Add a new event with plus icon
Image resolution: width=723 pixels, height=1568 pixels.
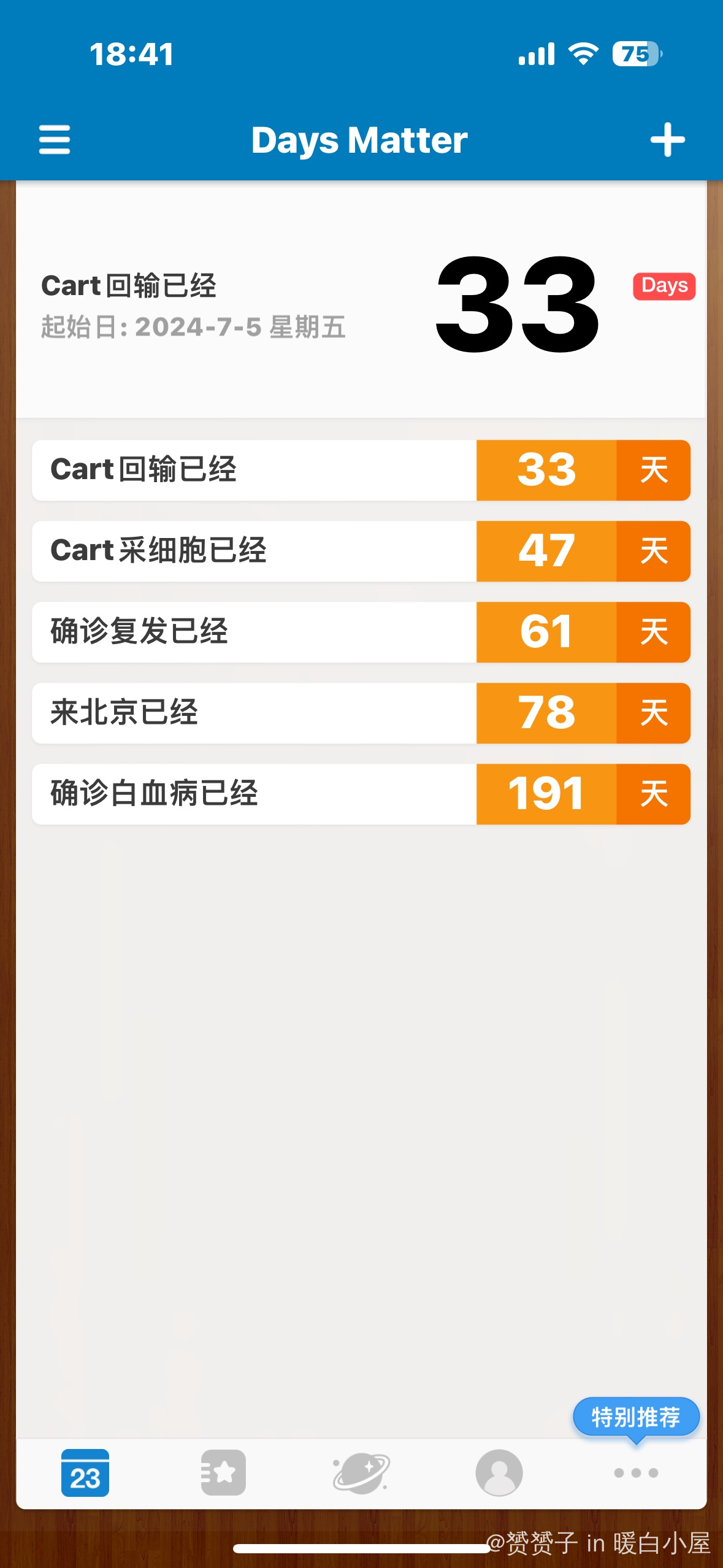[667, 140]
